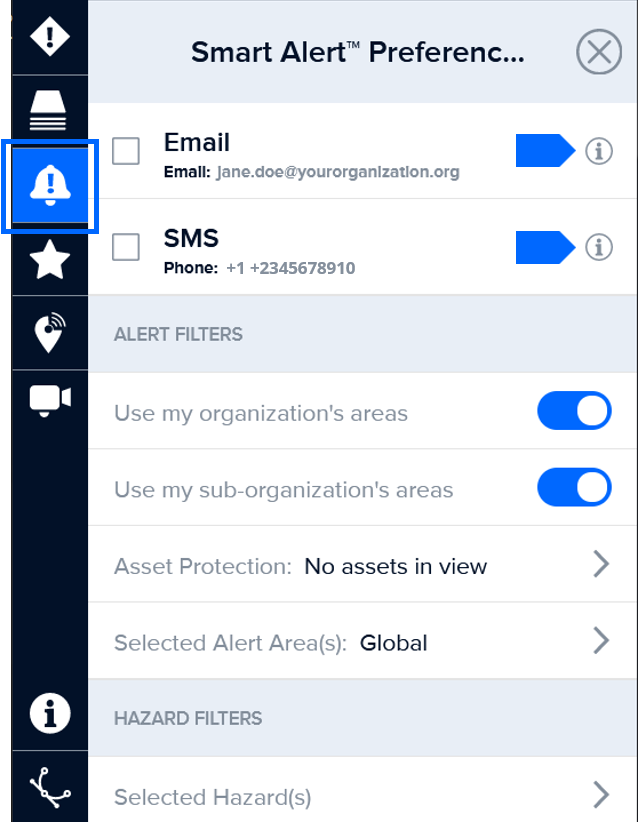Toggle Use my organization's areas

click(574, 411)
